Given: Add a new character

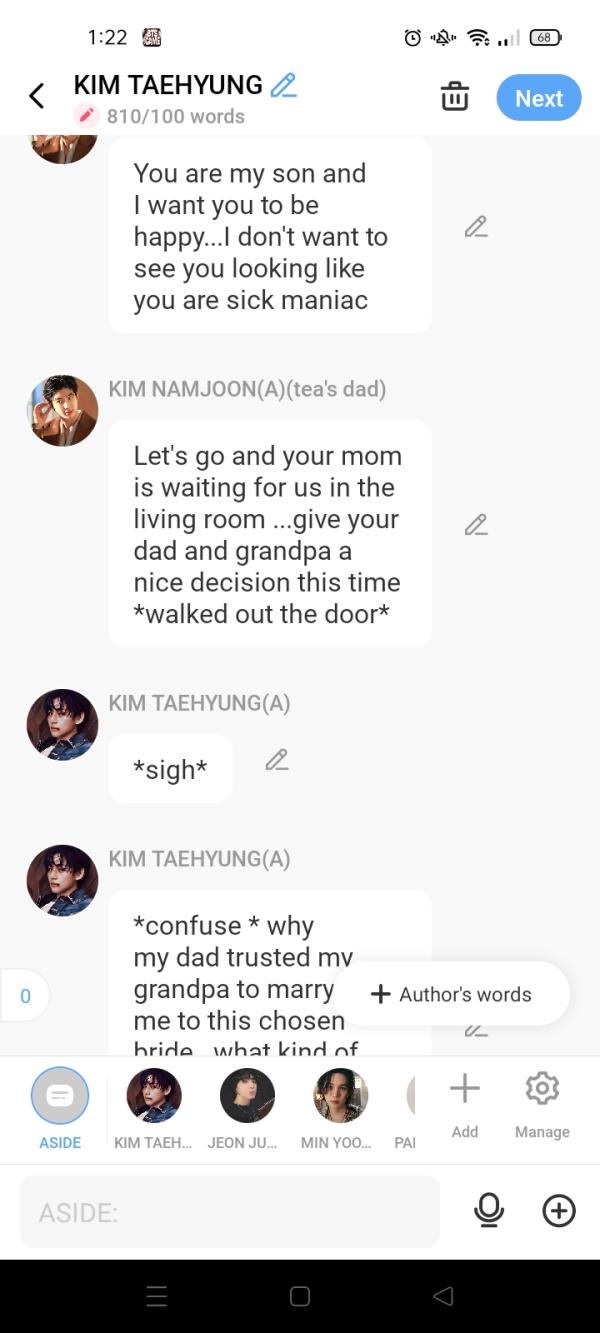Looking at the screenshot, I should point(465,1105).
